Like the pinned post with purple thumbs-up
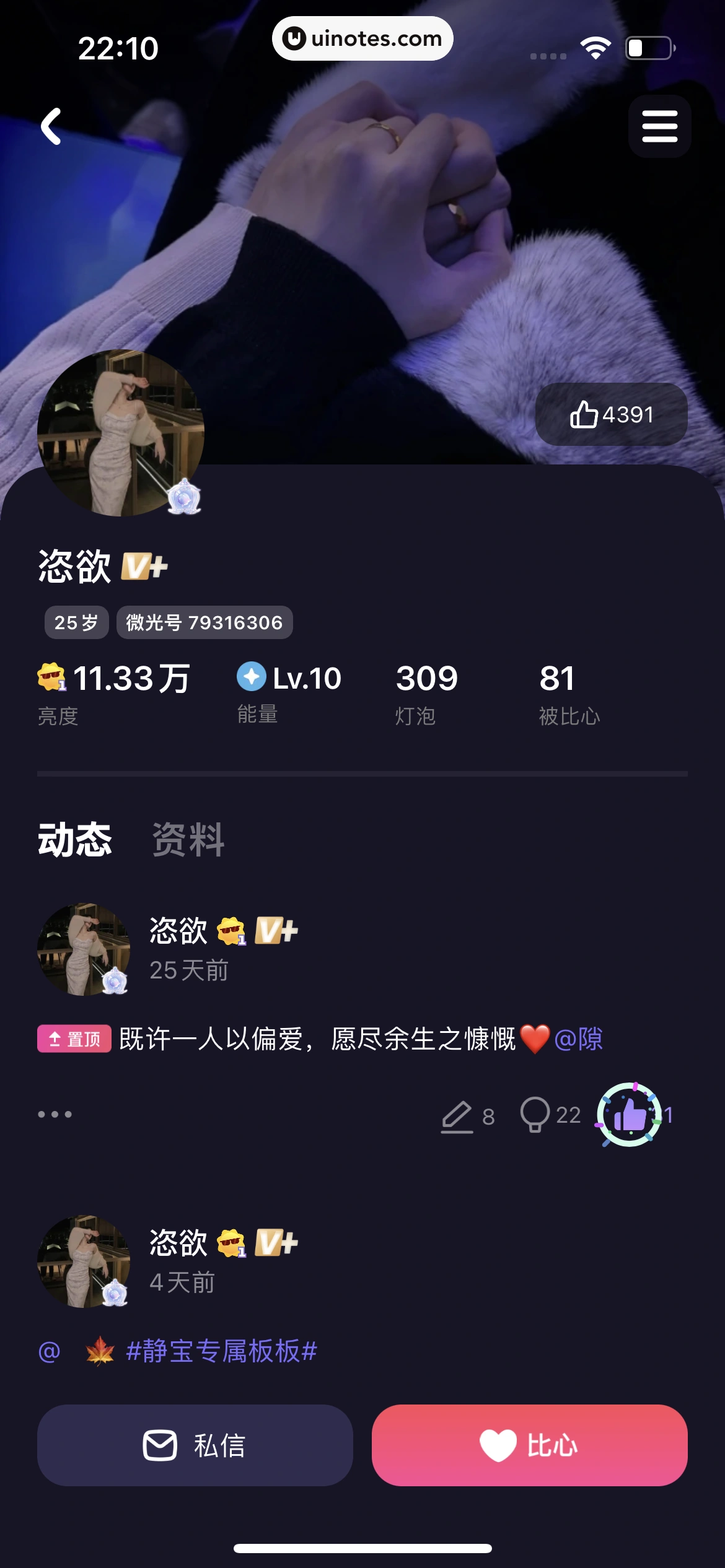725x1568 pixels. point(630,1115)
